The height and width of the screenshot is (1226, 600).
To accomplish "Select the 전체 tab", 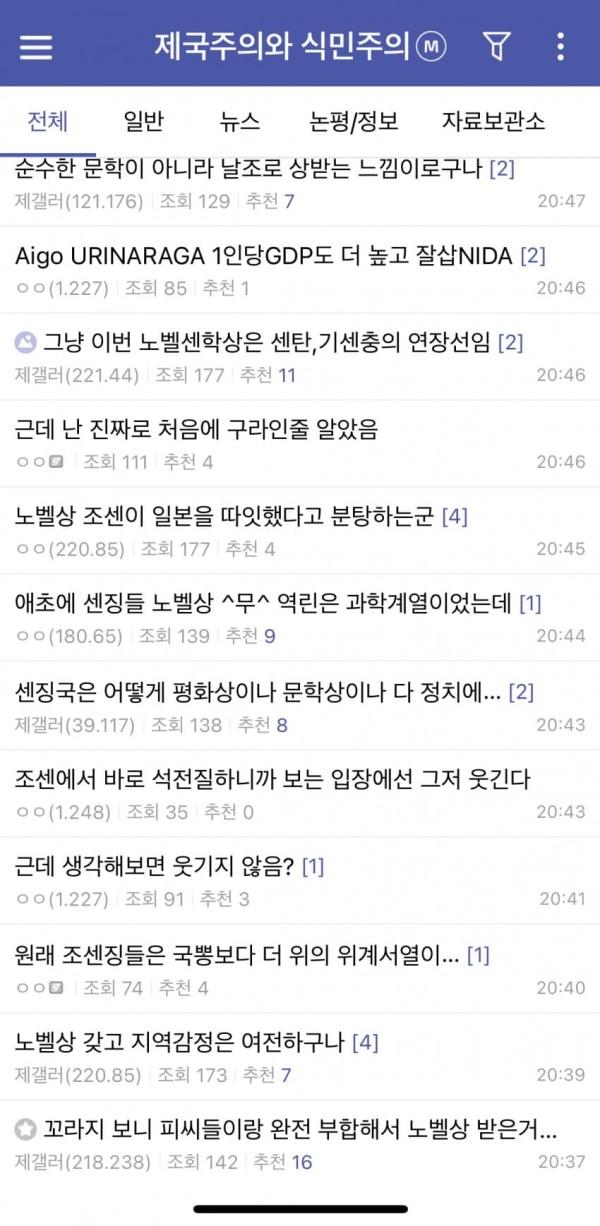I will [x=48, y=122].
